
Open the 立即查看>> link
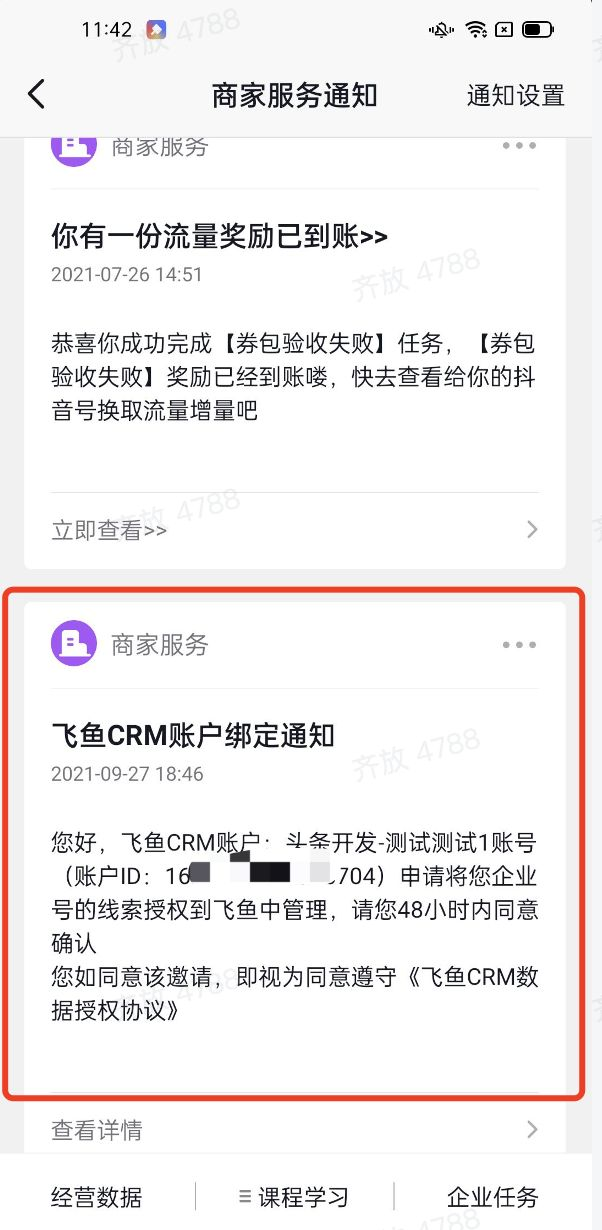pyautogui.click(x=110, y=530)
